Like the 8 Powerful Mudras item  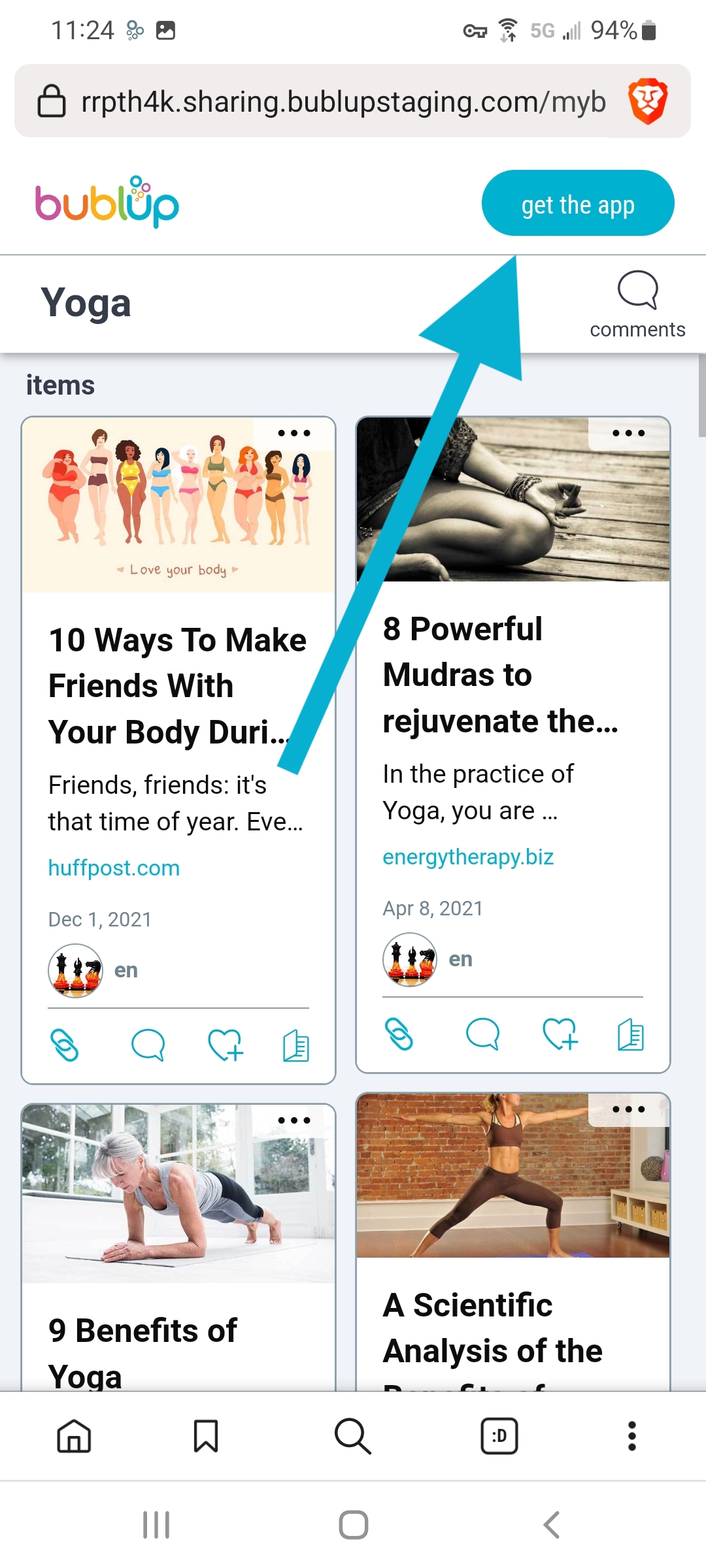tap(560, 1034)
